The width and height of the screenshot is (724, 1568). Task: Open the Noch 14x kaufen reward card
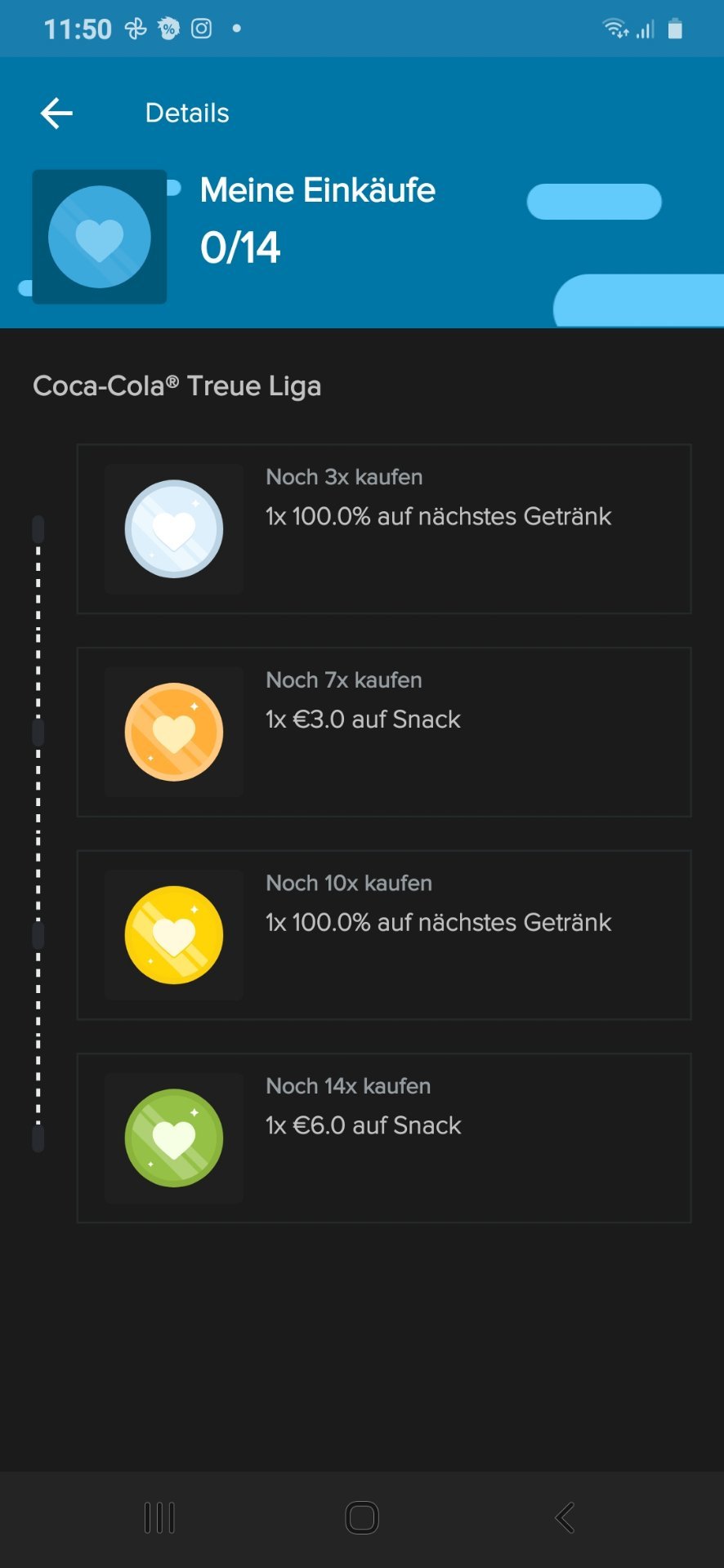click(384, 1138)
